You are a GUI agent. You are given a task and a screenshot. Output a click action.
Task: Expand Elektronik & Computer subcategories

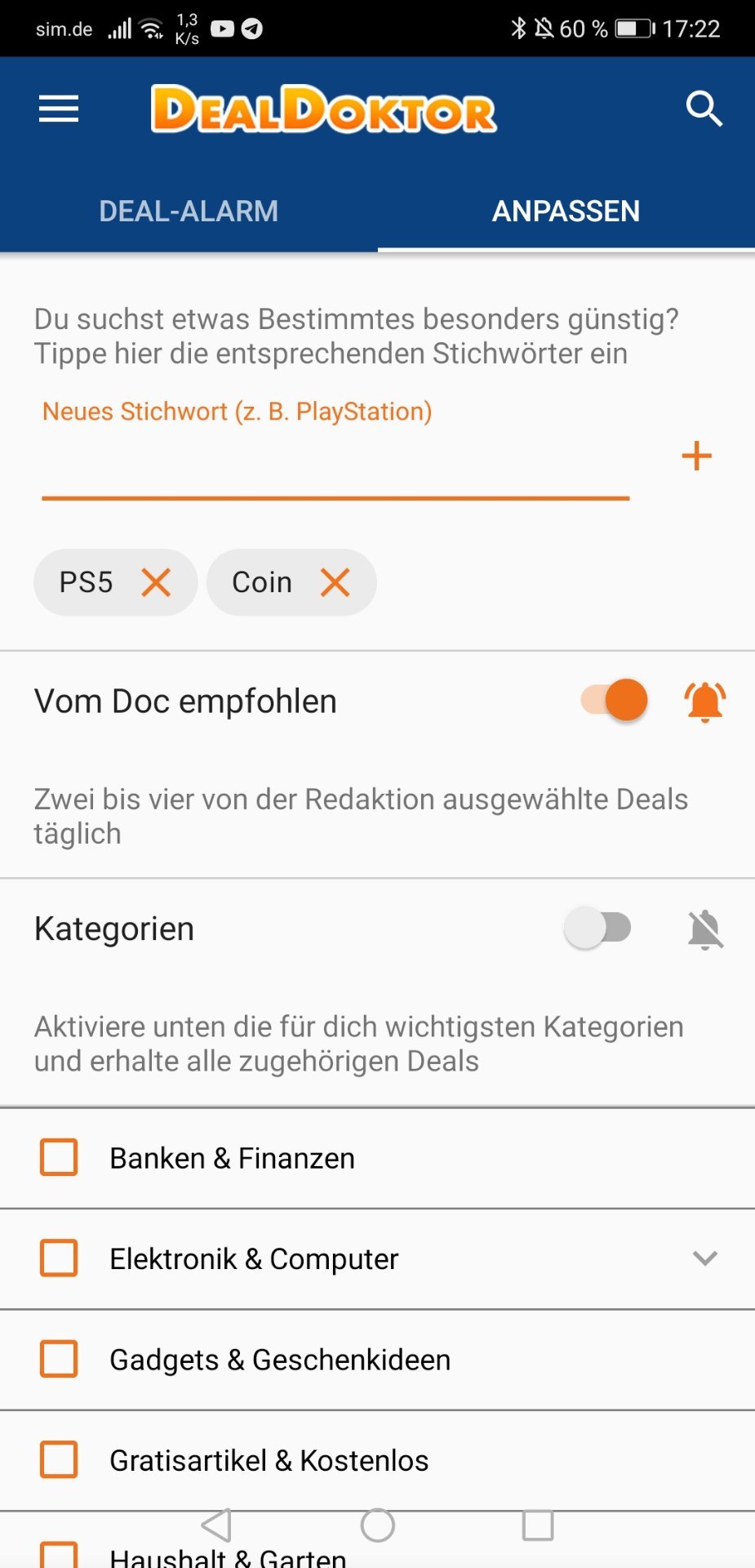[705, 1258]
